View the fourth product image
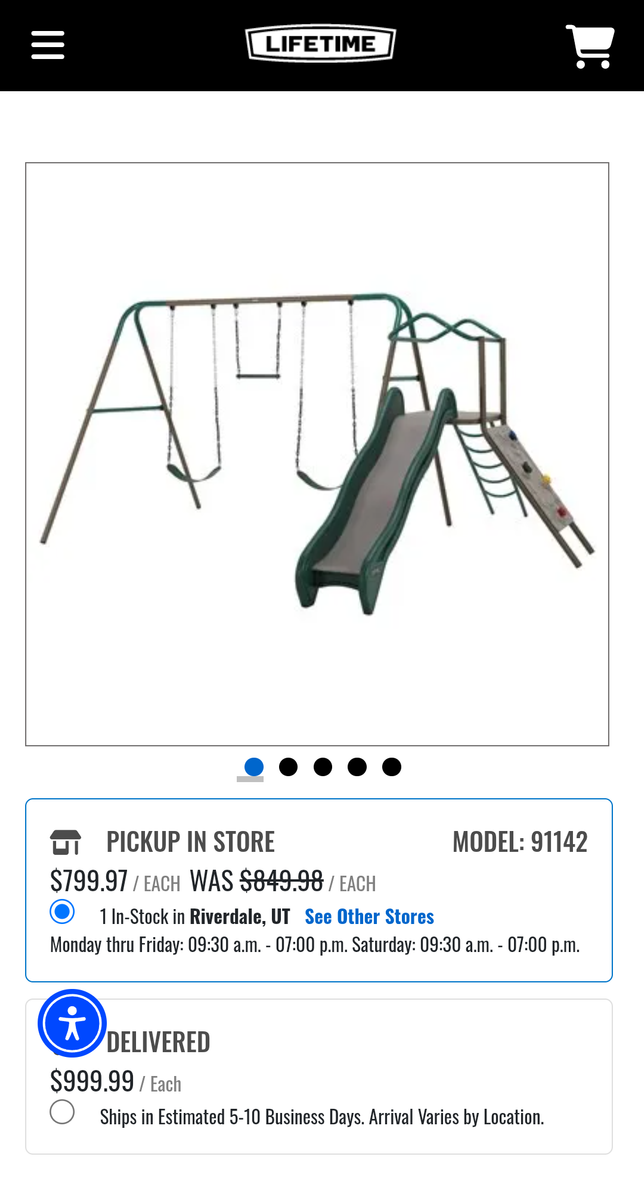The height and width of the screenshot is (1200, 644). click(357, 767)
